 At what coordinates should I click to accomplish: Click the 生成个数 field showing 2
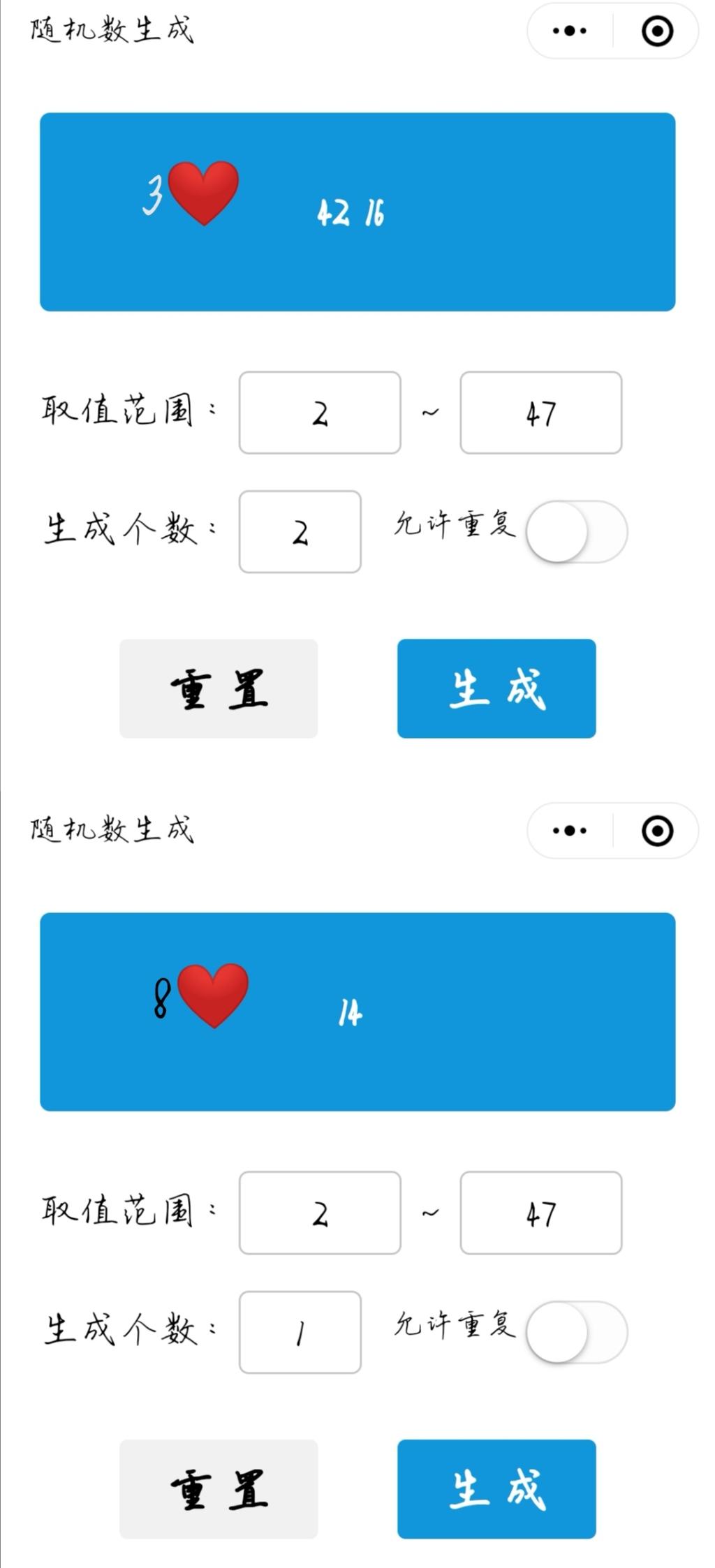coord(300,532)
